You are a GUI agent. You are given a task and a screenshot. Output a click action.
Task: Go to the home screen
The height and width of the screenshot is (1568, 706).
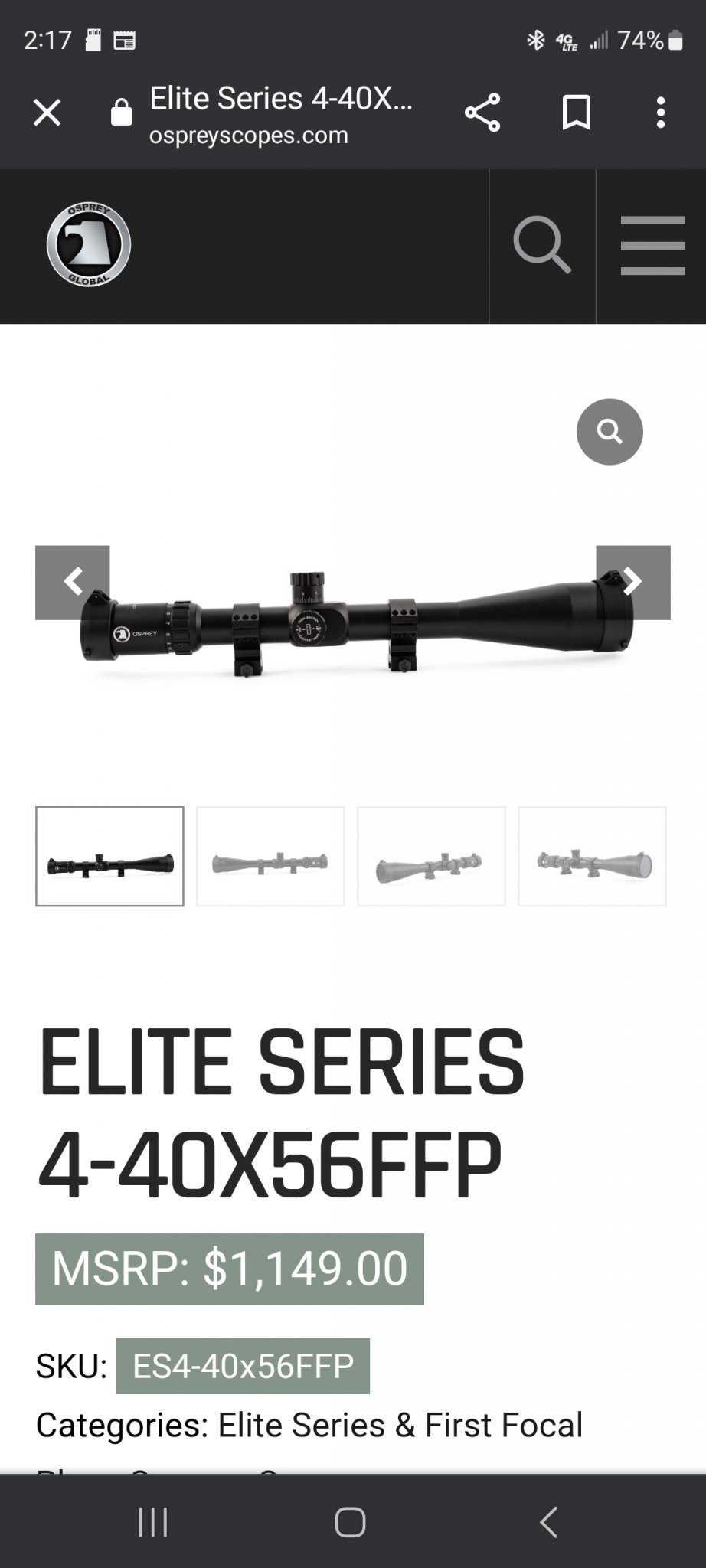click(351, 1522)
